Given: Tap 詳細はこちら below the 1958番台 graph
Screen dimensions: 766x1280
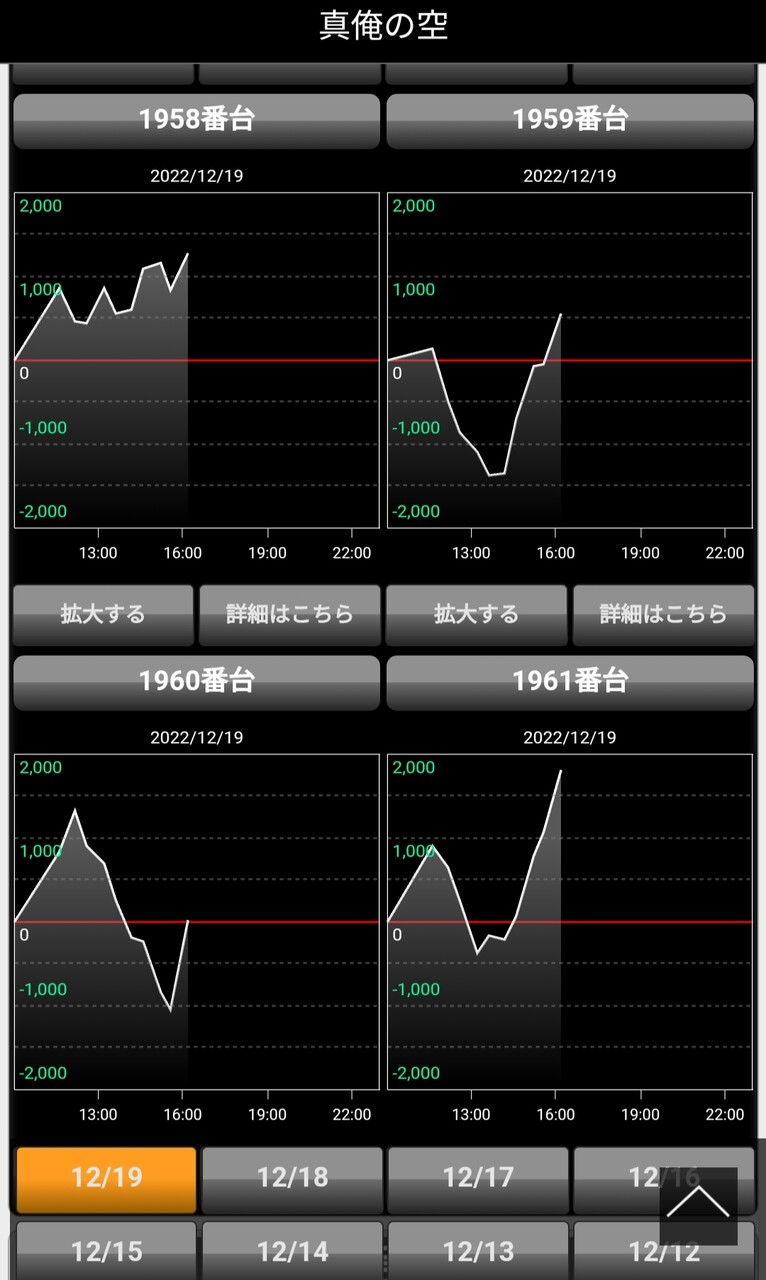Looking at the screenshot, I should coord(290,615).
